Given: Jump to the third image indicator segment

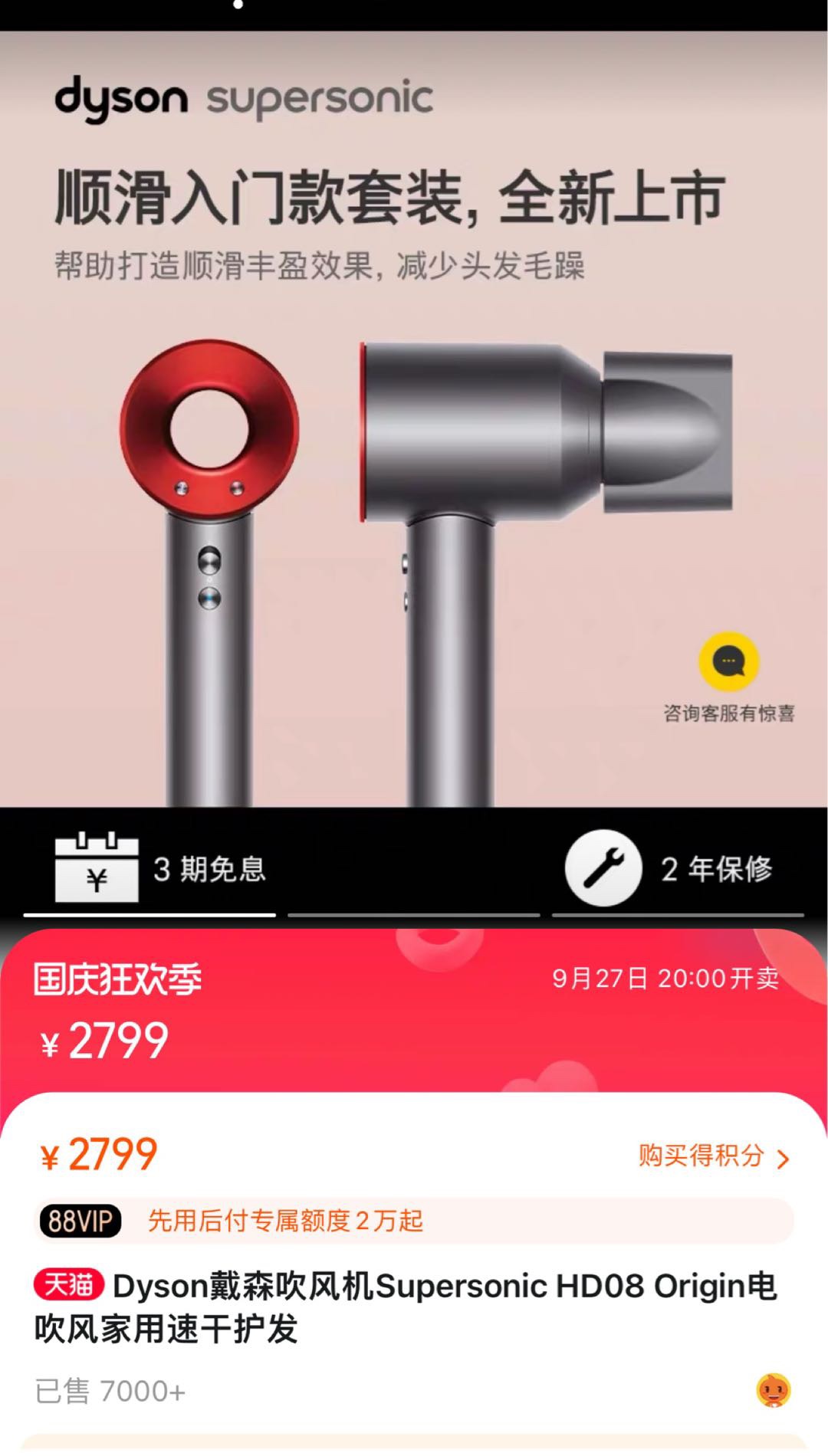Looking at the screenshot, I should pos(678,914).
